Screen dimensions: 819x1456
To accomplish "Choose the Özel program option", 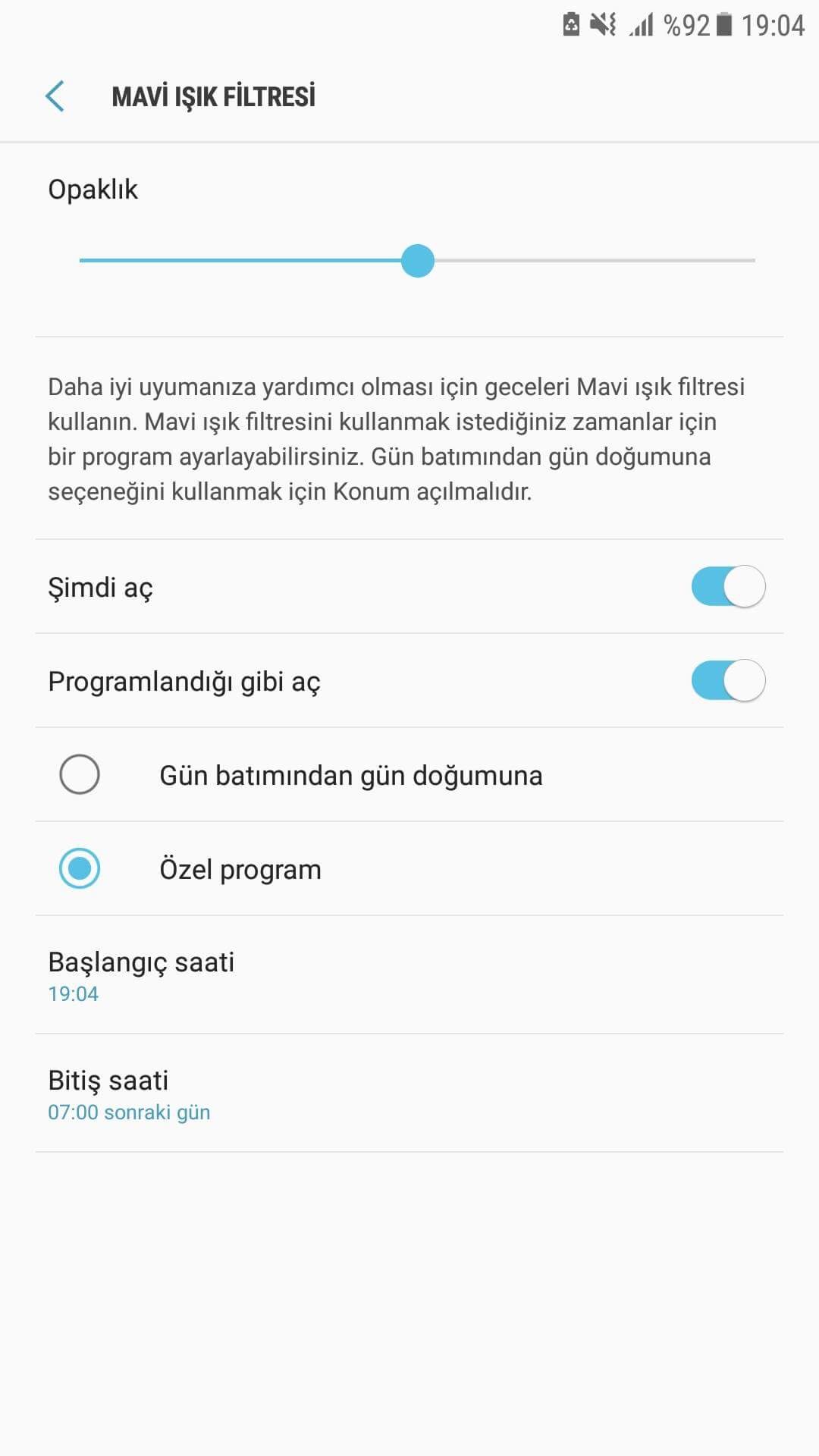I will (80, 868).
